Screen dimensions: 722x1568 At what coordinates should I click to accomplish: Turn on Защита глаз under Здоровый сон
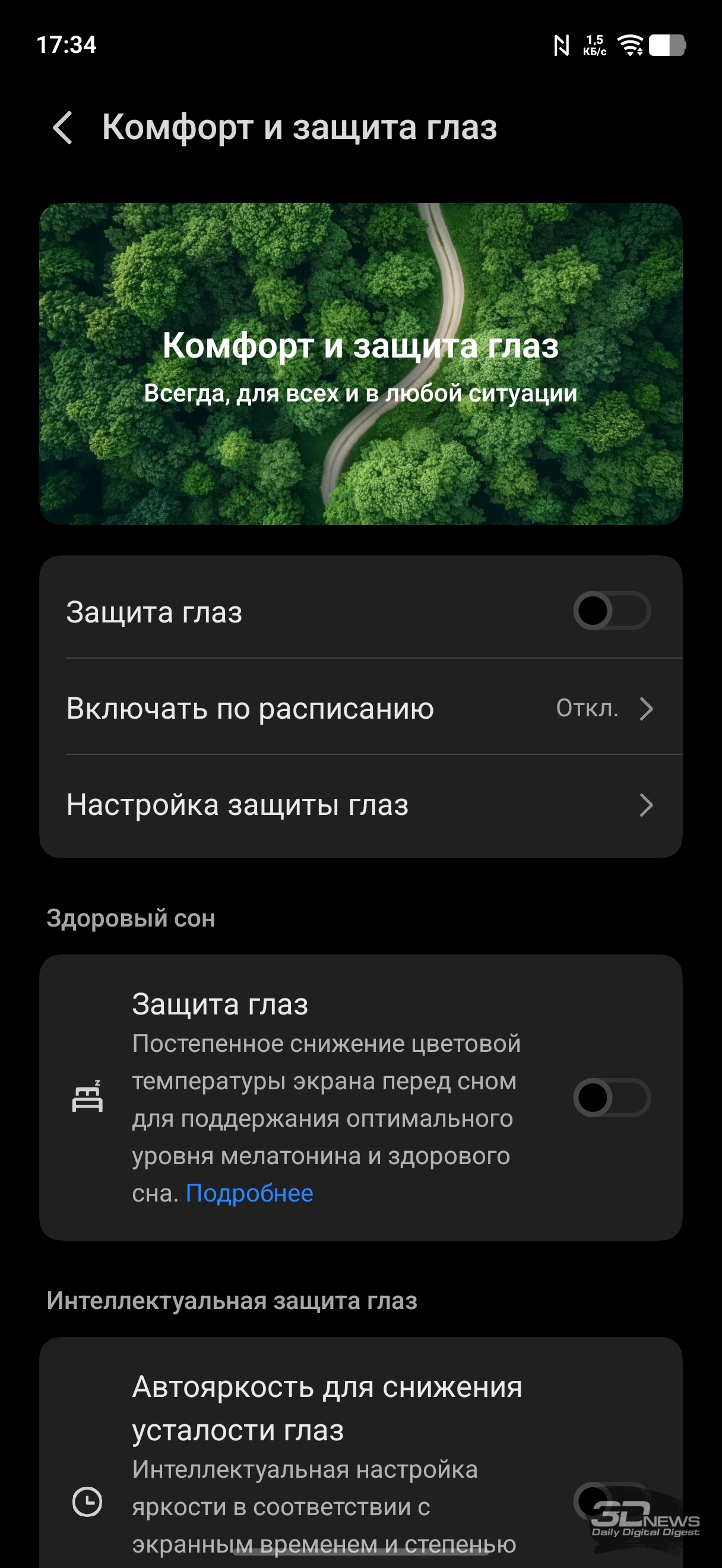pyautogui.click(x=612, y=1098)
